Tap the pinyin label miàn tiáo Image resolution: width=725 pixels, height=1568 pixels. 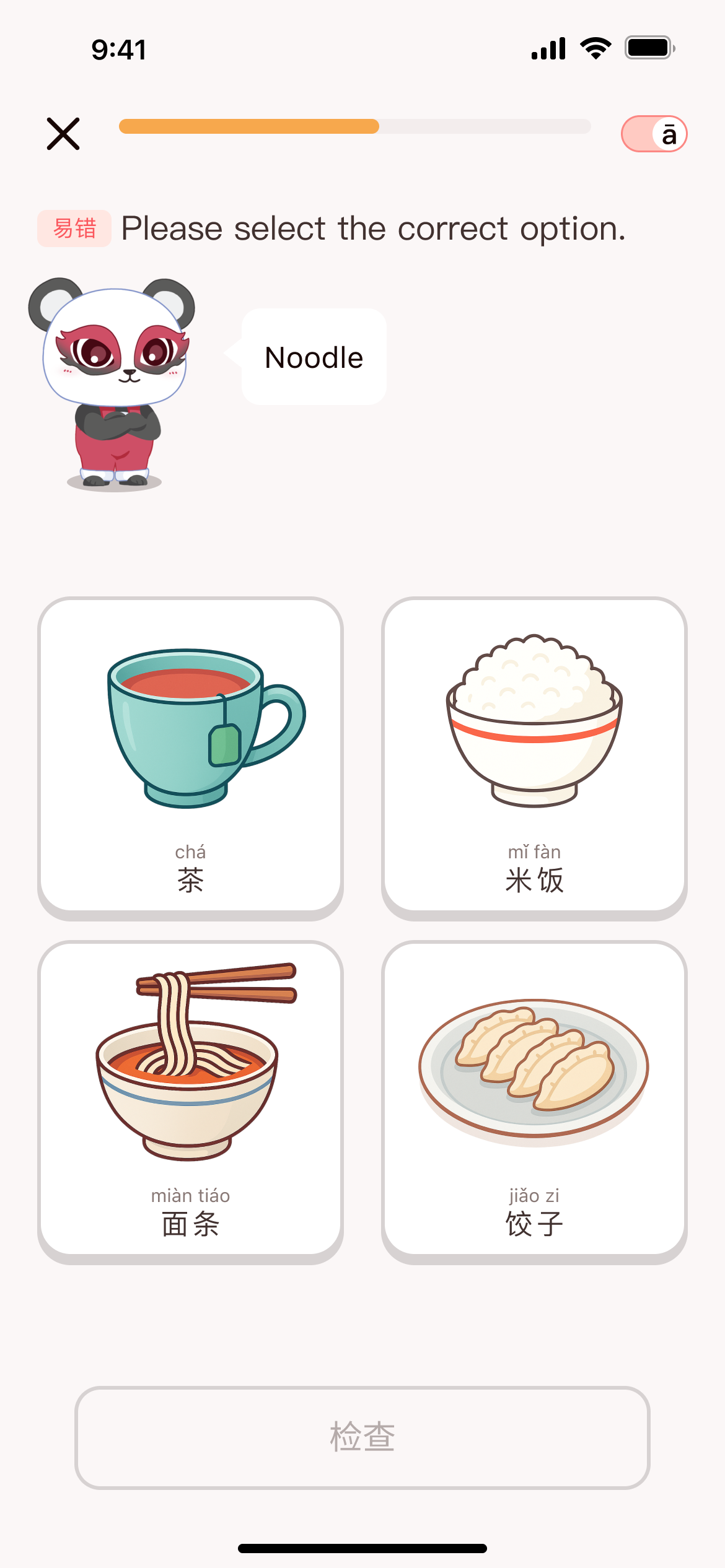[190, 1195]
